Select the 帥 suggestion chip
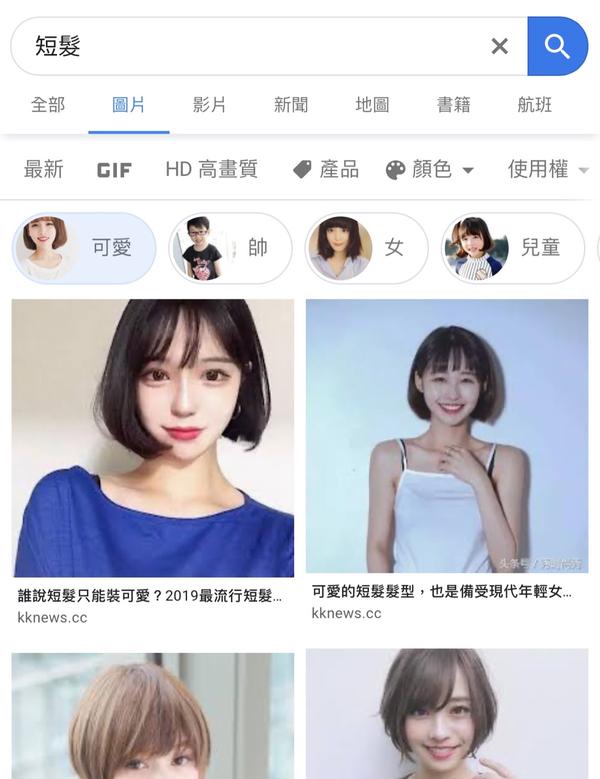600x779 pixels. (x=231, y=248)
